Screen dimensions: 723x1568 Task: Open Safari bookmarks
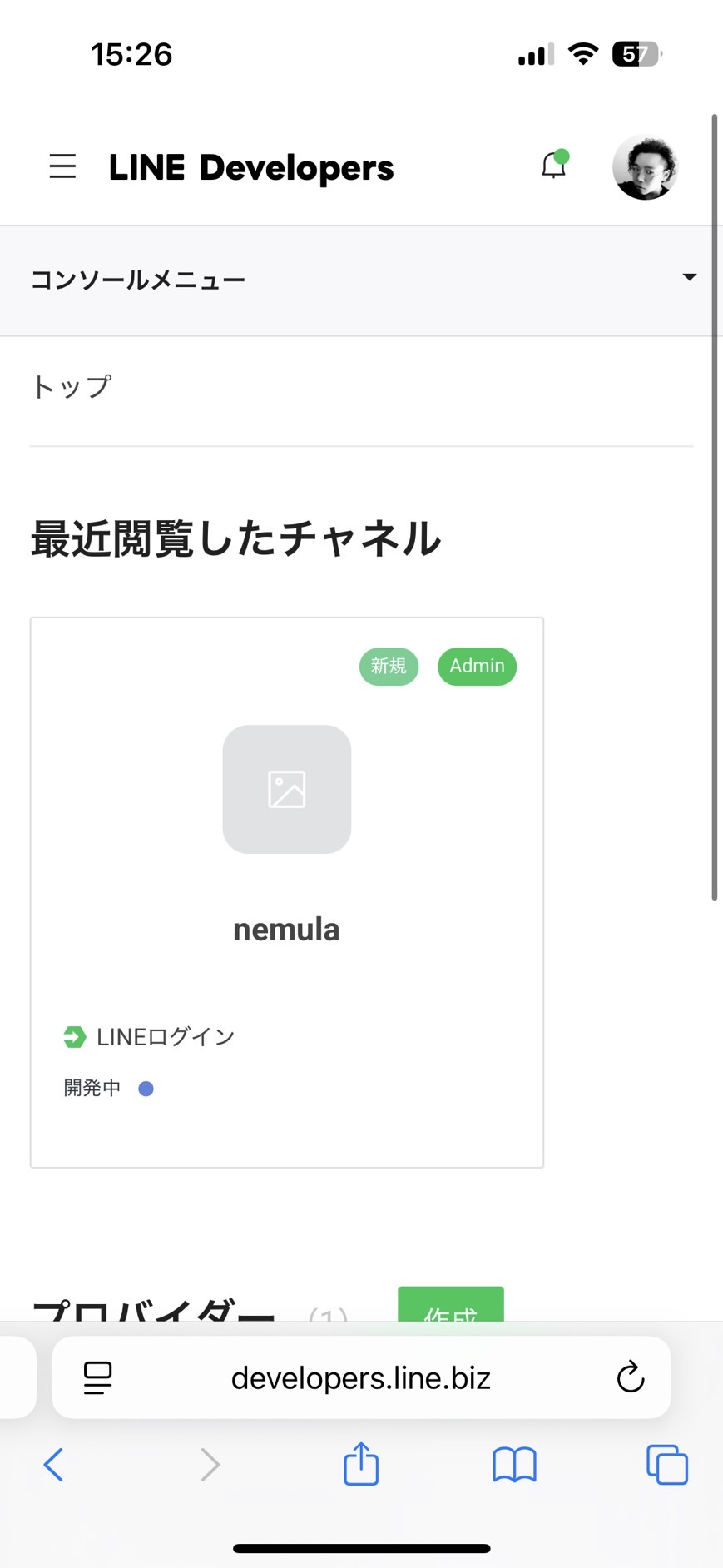tap(514, 1465)
